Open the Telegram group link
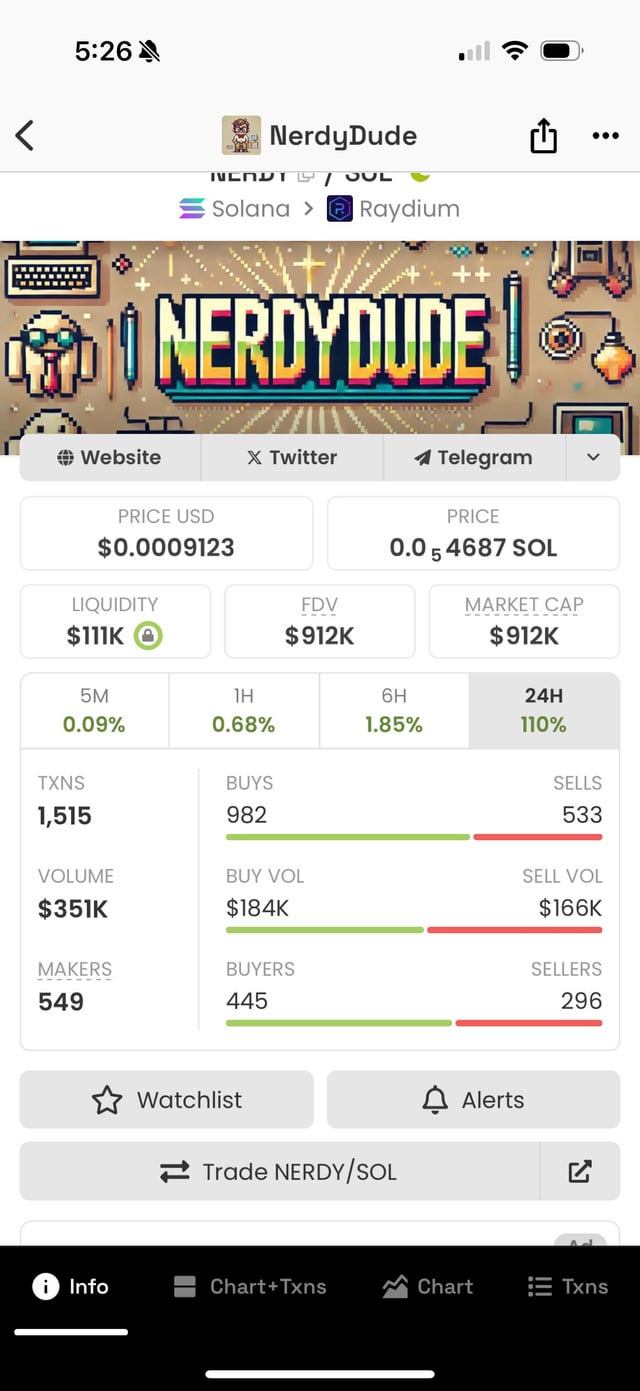The width and height of the screenshot is (640, 1391). (x=474, y=458)
